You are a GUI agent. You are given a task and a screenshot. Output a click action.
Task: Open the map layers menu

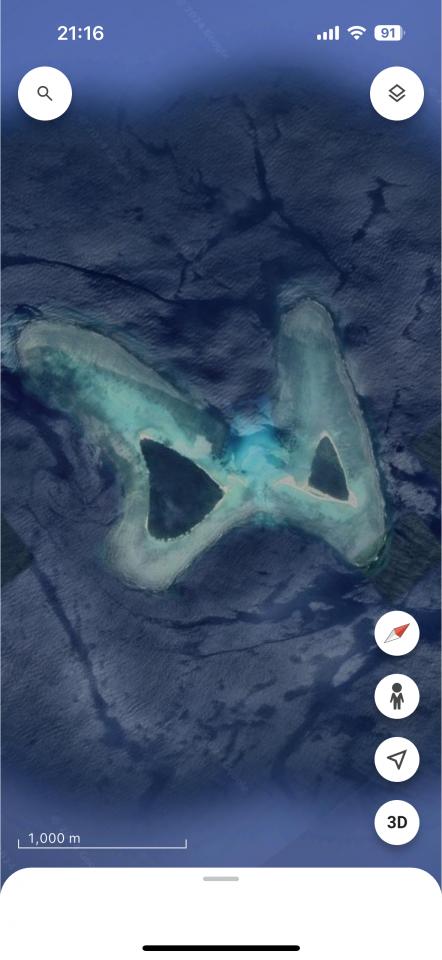pos(397,94)
